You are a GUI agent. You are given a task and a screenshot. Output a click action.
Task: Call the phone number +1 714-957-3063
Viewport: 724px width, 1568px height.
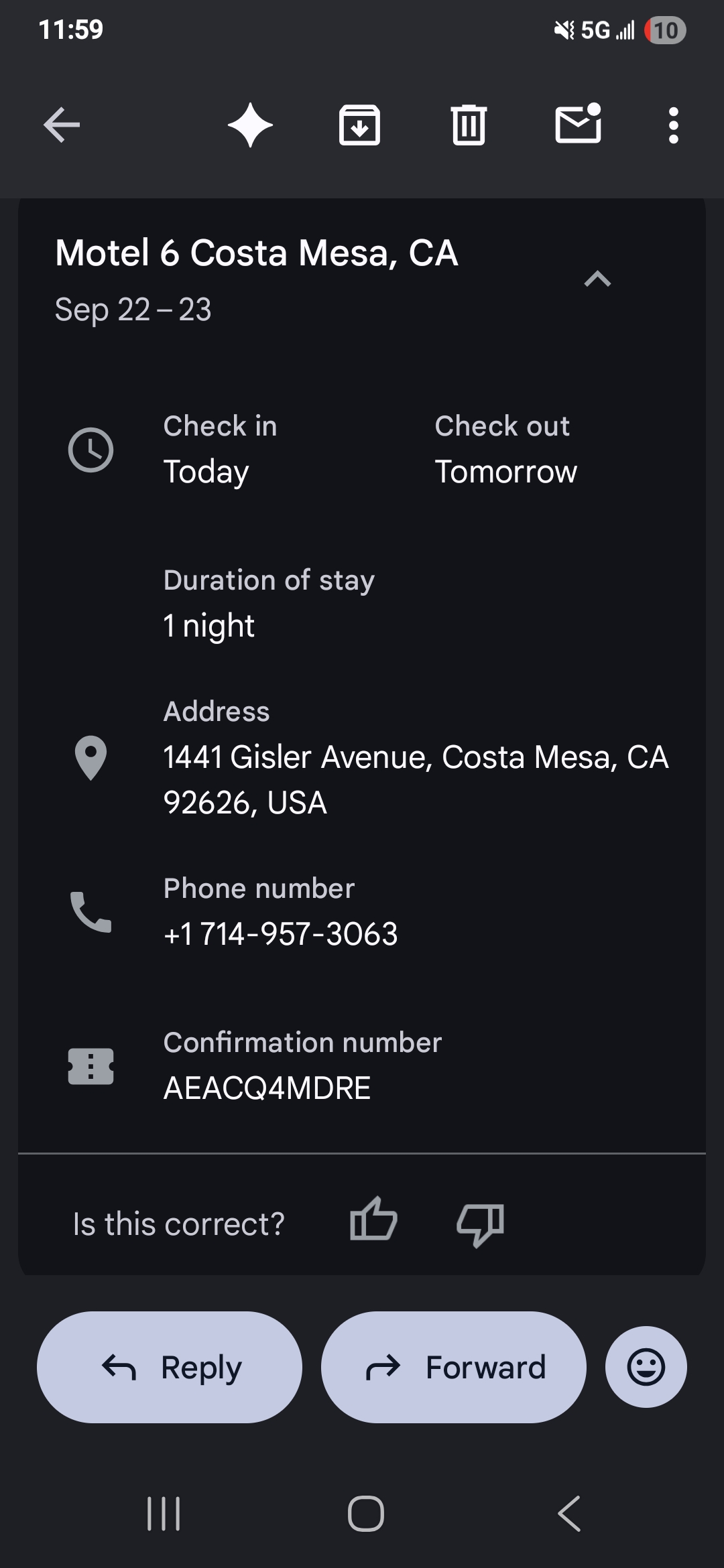pos(280,933)
